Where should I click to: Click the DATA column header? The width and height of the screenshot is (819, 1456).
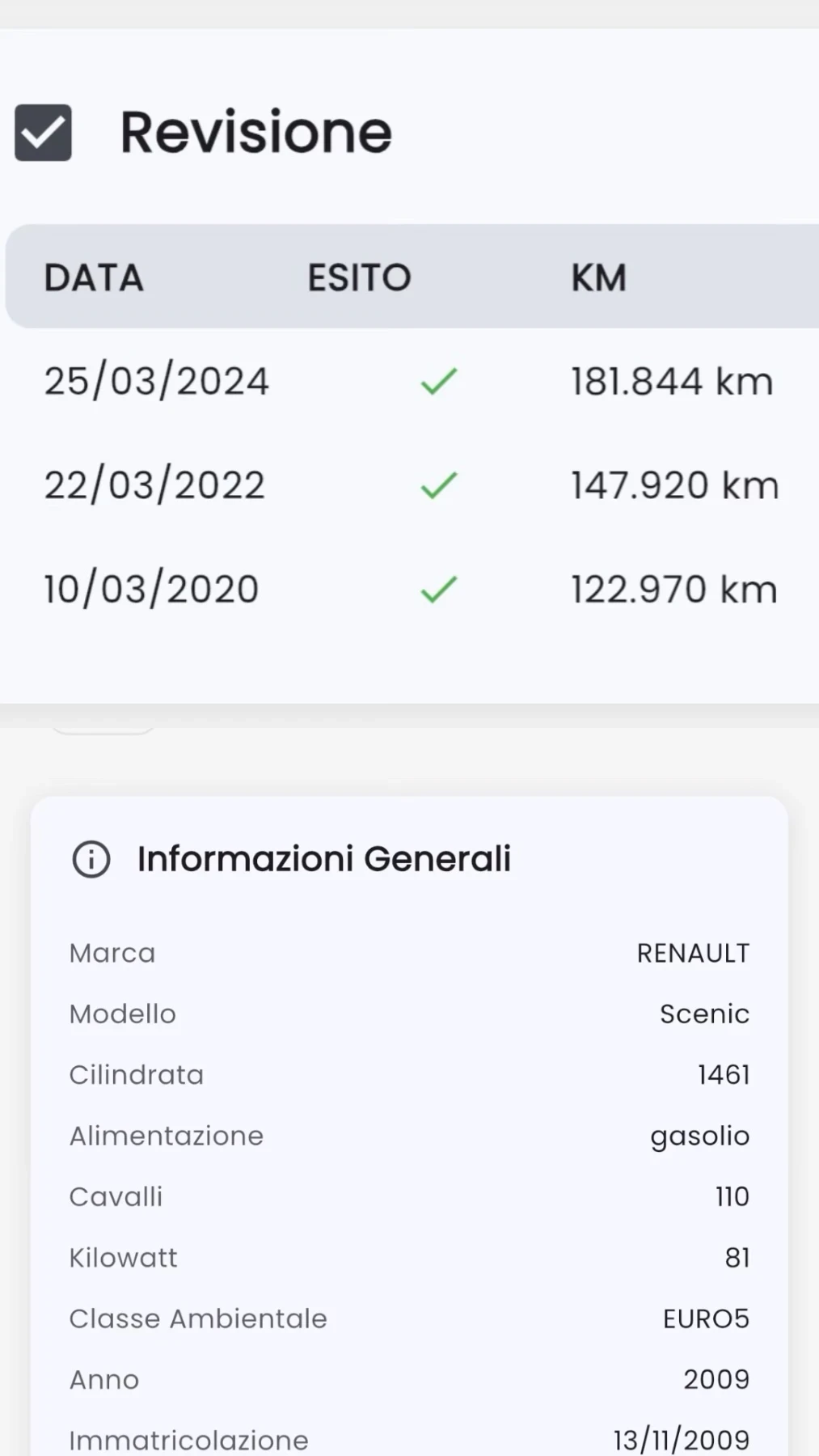(x=92, y=277)
